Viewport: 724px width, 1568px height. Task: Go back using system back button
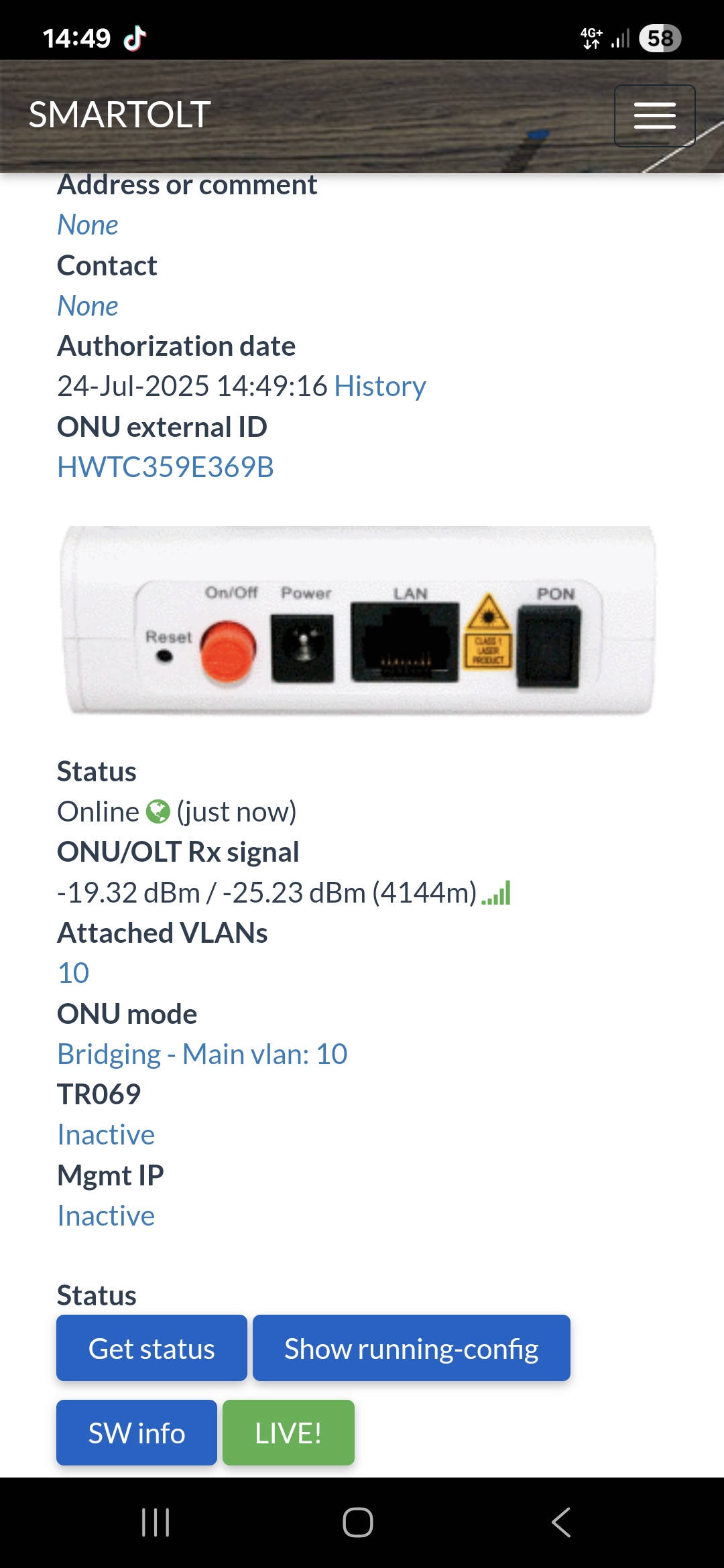561,1522
